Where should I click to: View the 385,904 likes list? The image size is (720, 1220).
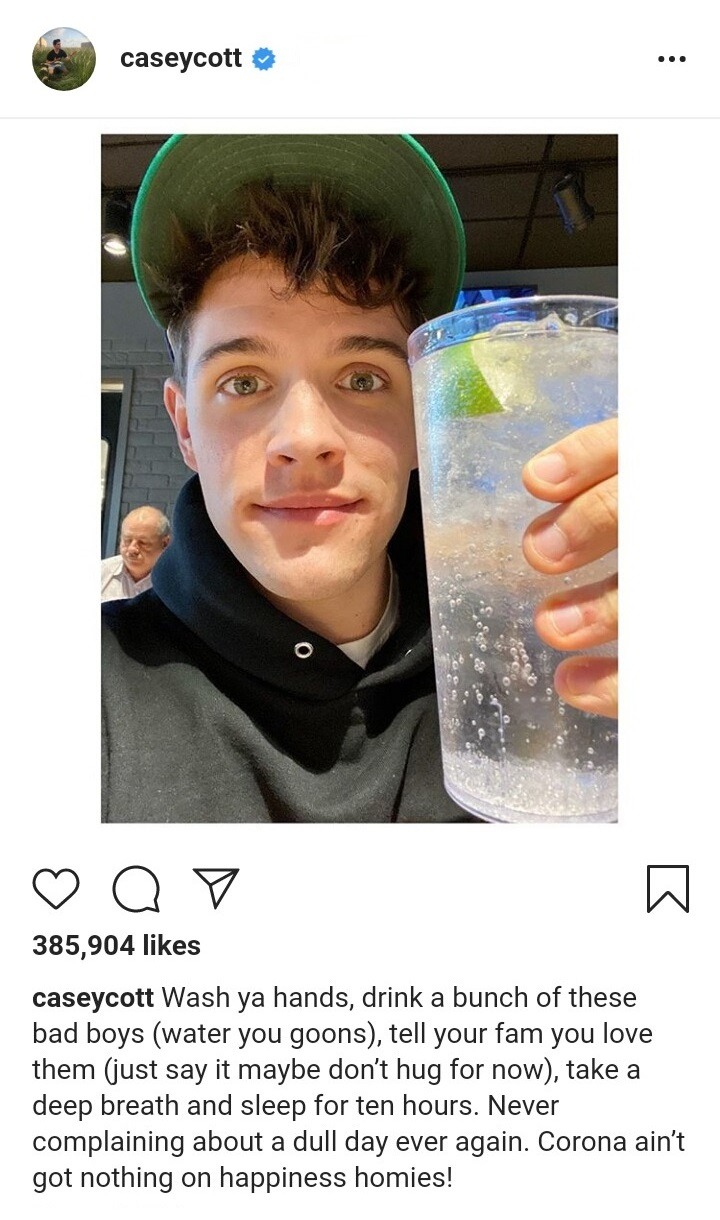[116, 945]
